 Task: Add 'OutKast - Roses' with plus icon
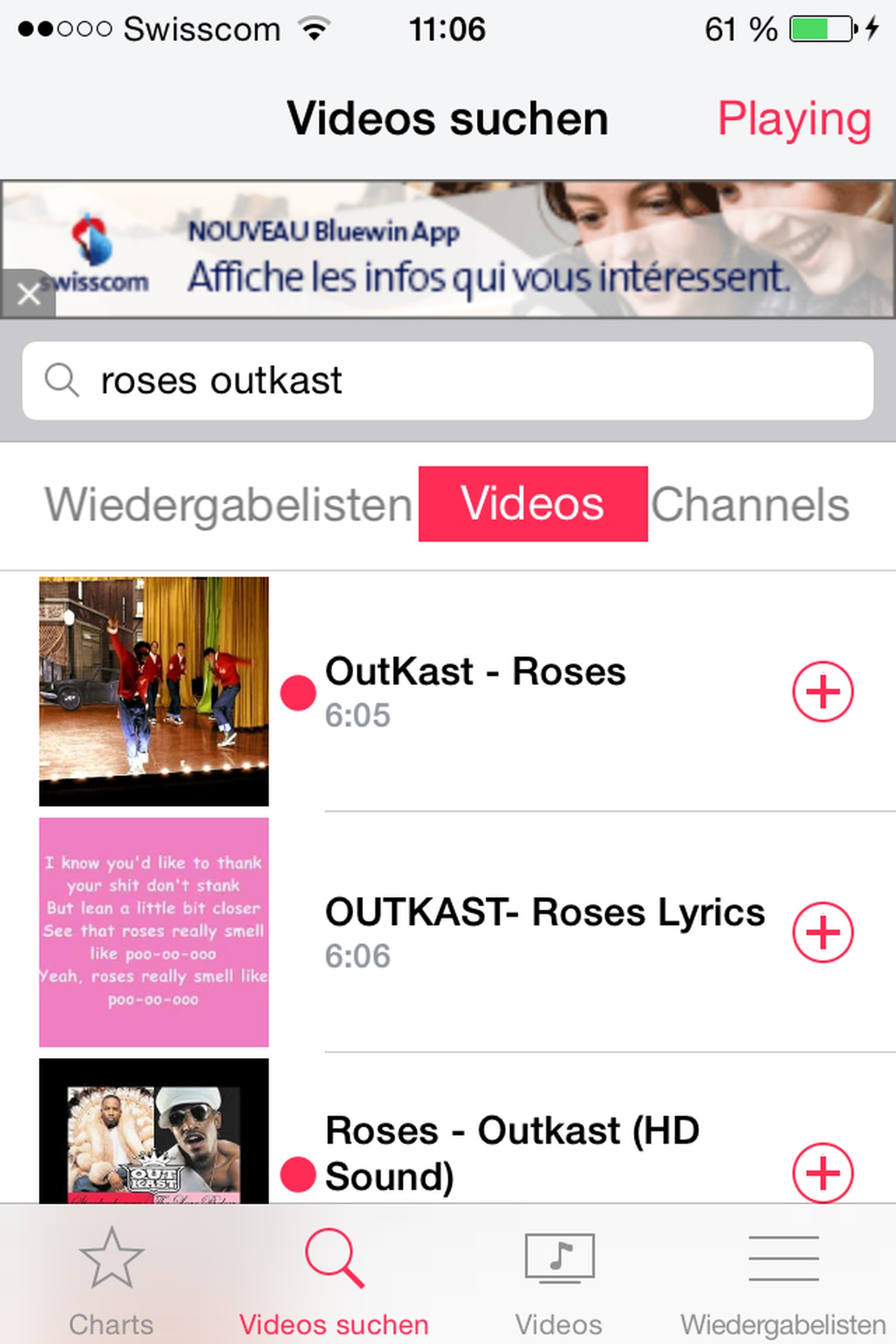(x=822, y=691)
